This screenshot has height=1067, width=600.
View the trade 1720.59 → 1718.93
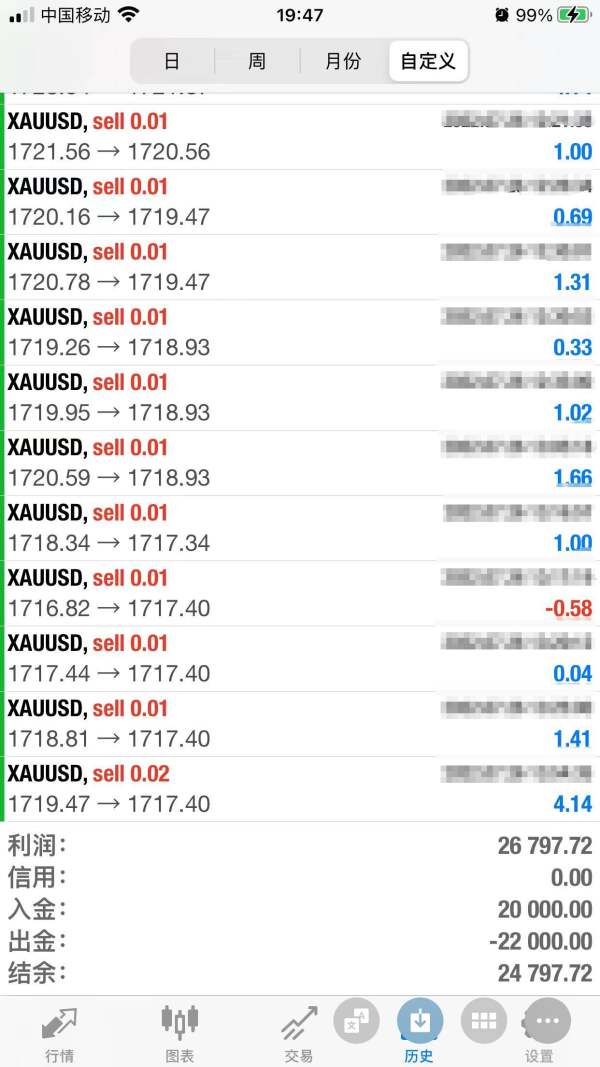click(300, 463)
